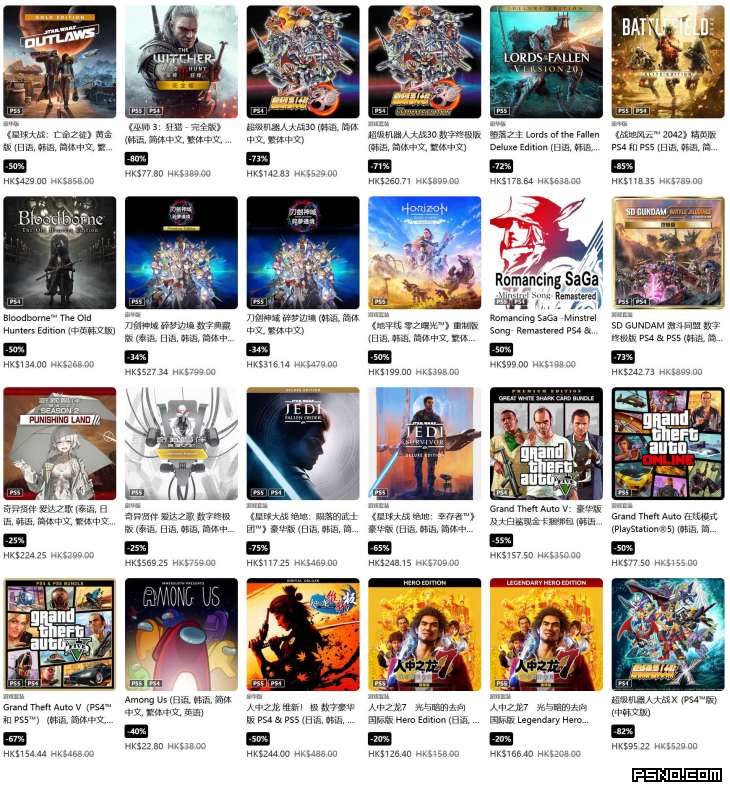View Like a Dragon 7 Hero Edition
The image size is (730, 790).
[x=424, y=634]
